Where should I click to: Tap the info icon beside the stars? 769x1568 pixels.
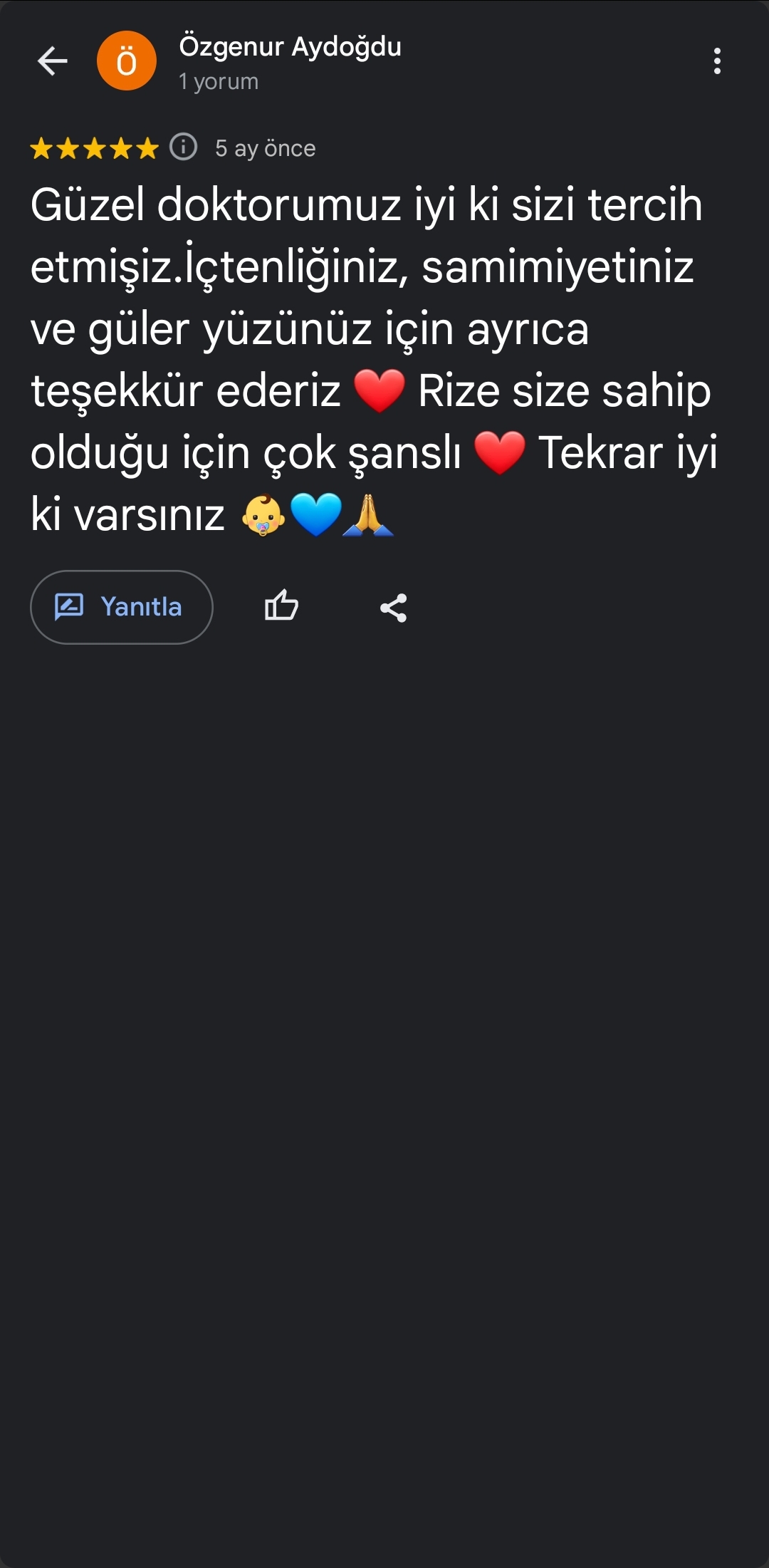coord(184,147)
